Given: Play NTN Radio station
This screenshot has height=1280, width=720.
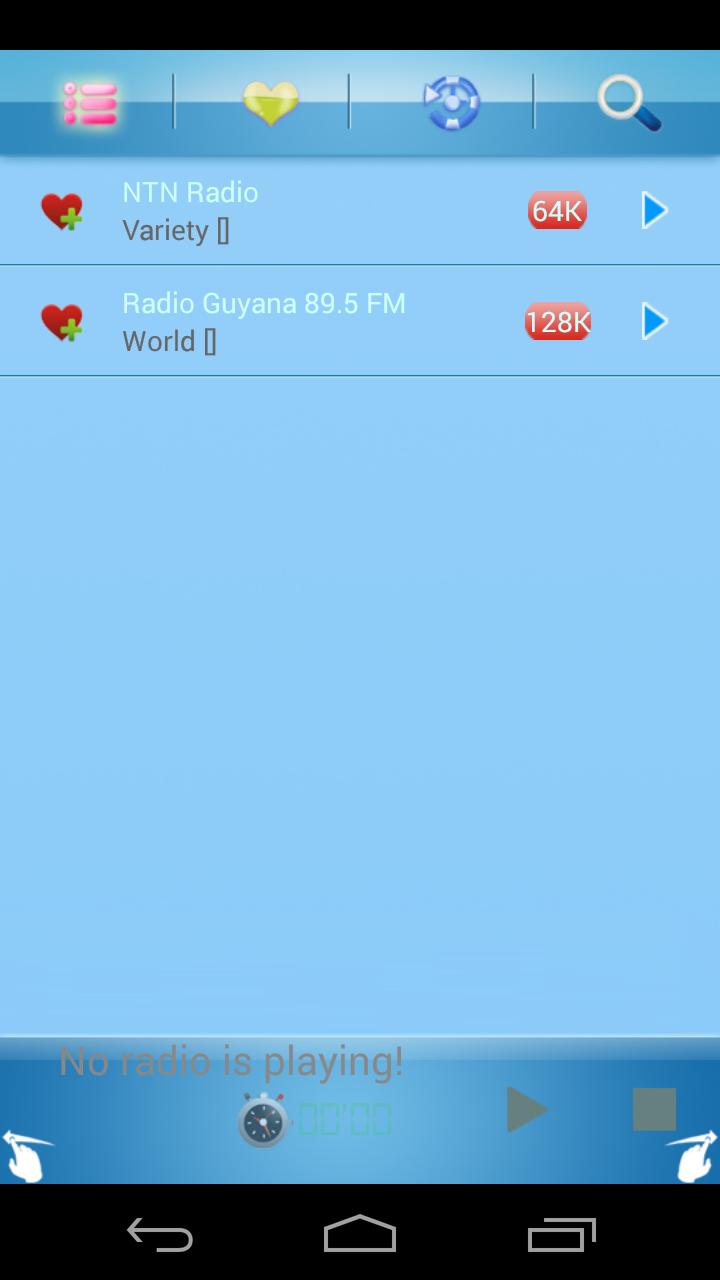Looking at the screenshot, I should [654, 211].
